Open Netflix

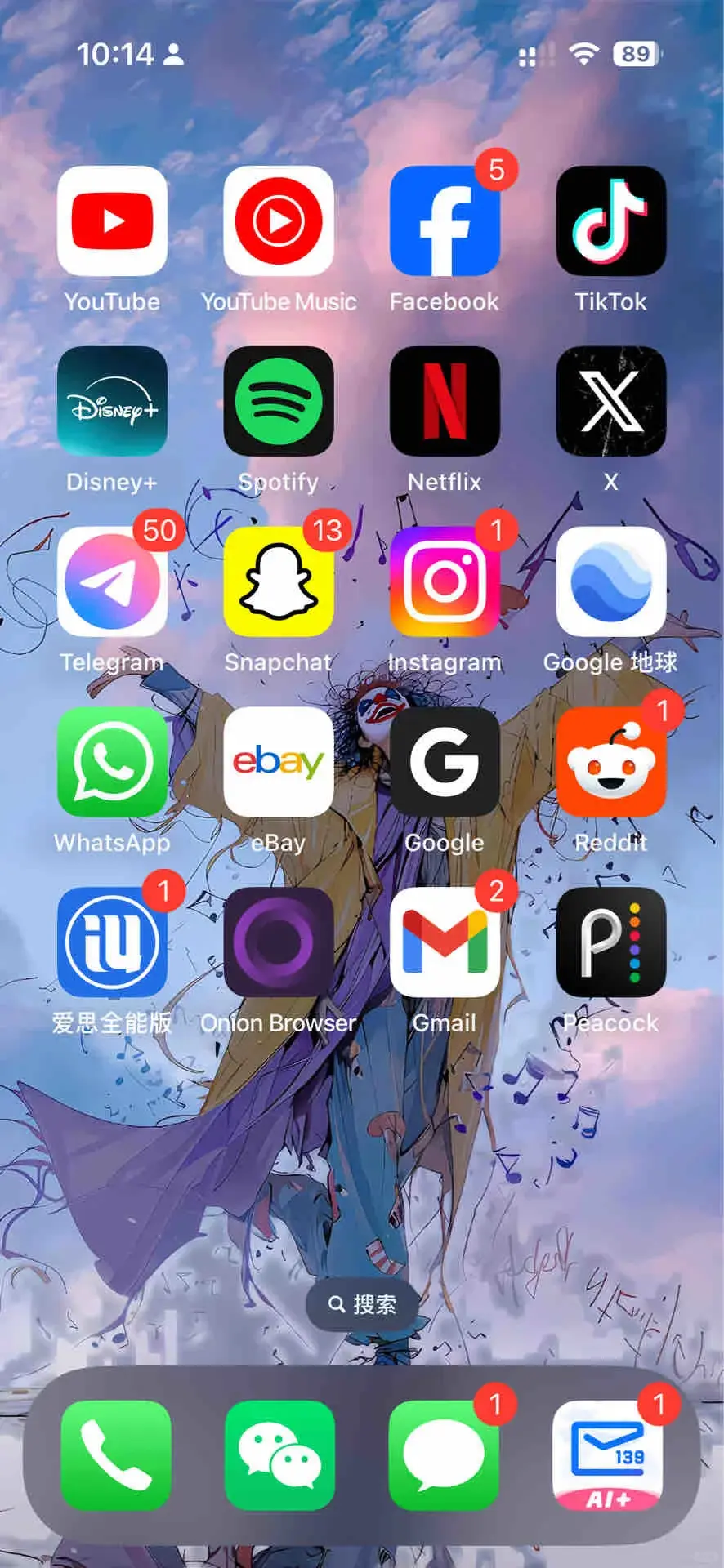[445, 401]
